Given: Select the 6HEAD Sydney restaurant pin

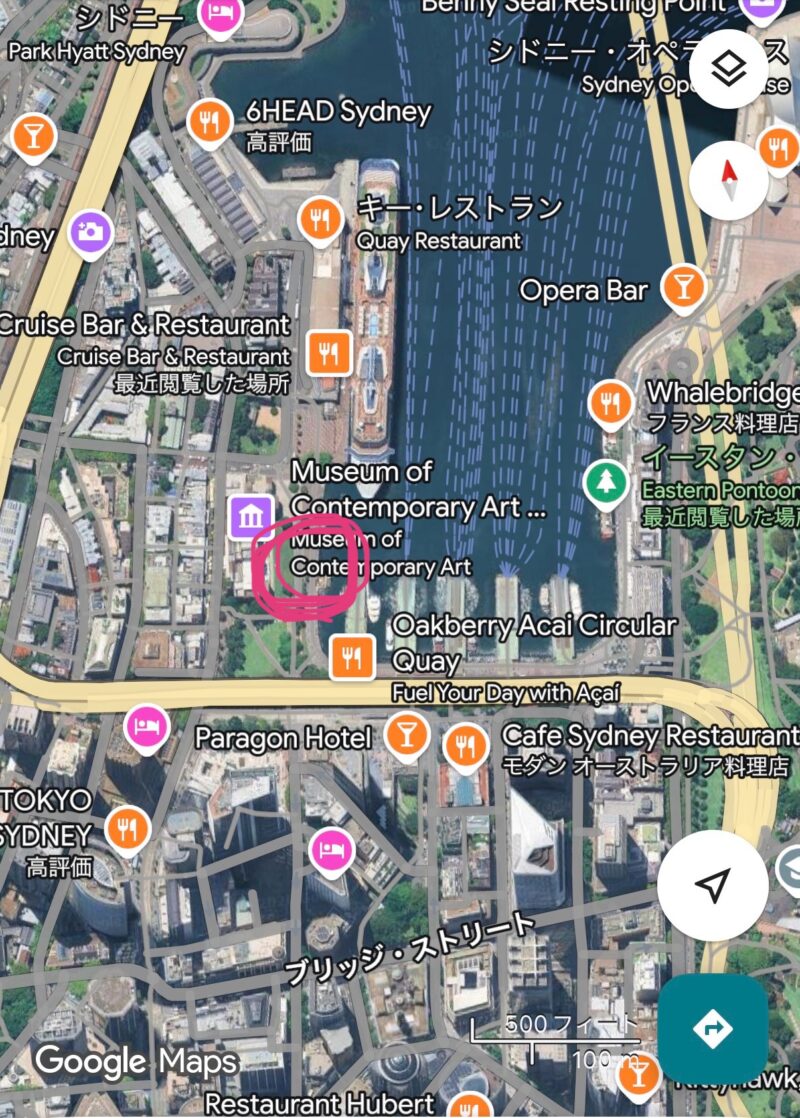Looking at the screenshot, I should (209, 121).
